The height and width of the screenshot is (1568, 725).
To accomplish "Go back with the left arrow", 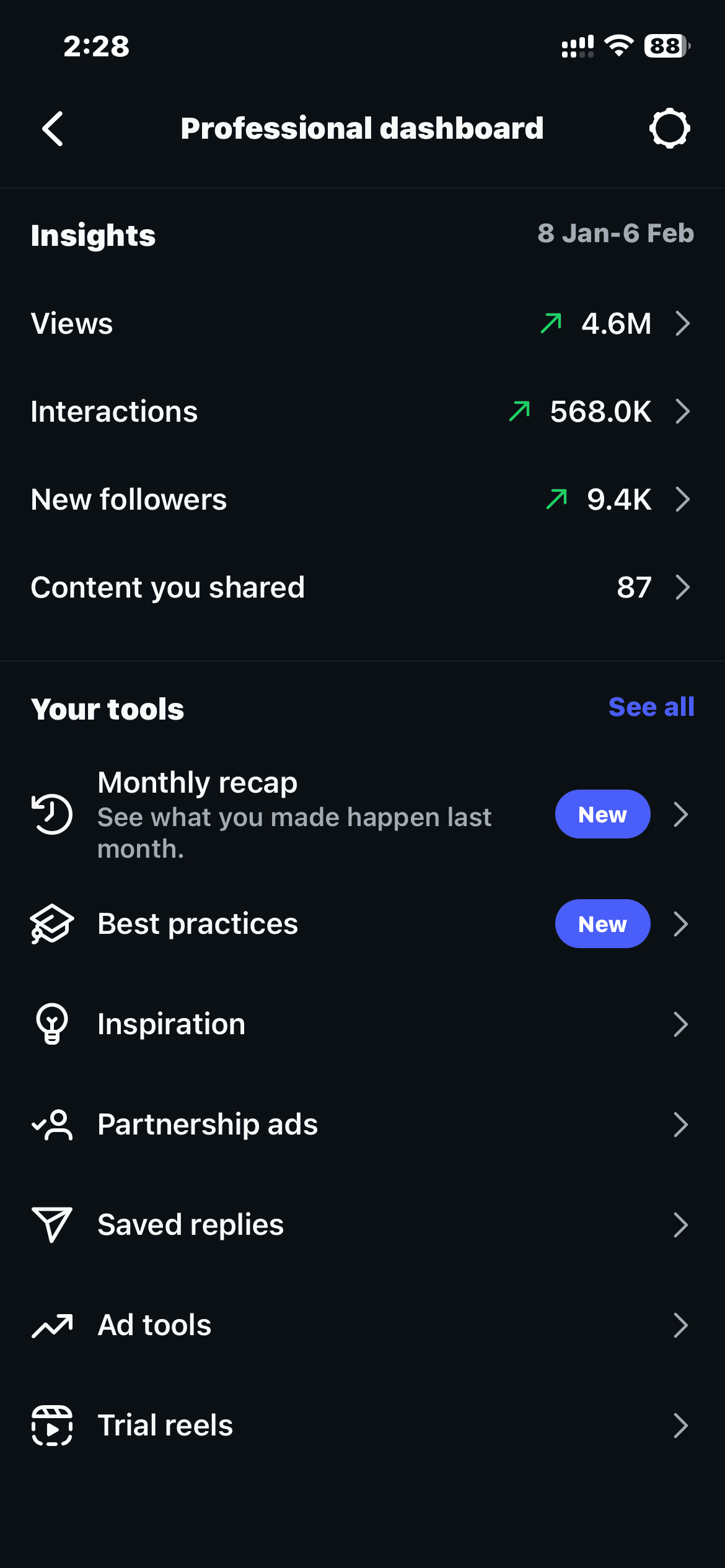I will coord(52,129).
